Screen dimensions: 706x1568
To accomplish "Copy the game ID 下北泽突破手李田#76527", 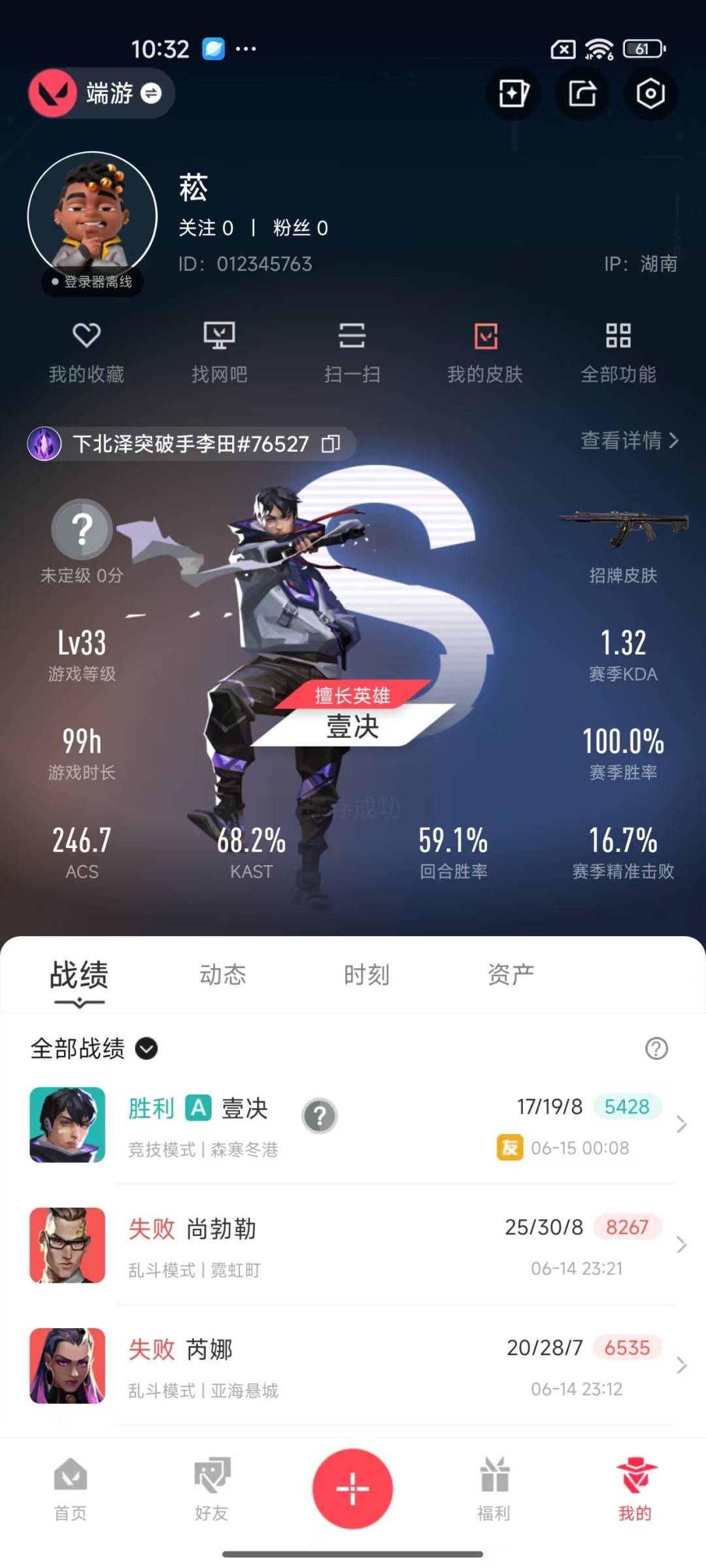I will 331,444.
